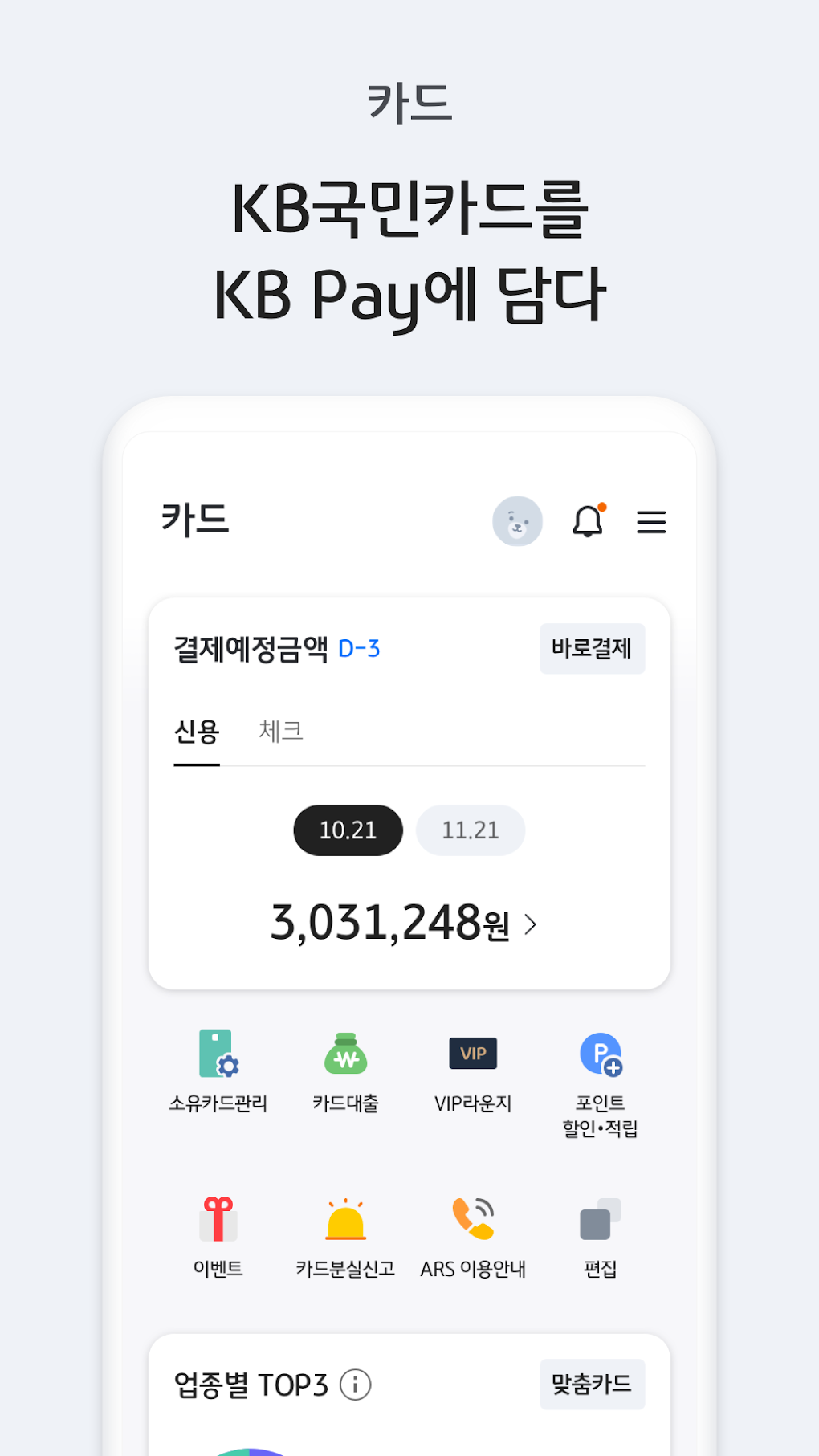Switch to the 11.21 date pill
The height and width of the screenshot is (1456, 819).
(x=470, y=830)
